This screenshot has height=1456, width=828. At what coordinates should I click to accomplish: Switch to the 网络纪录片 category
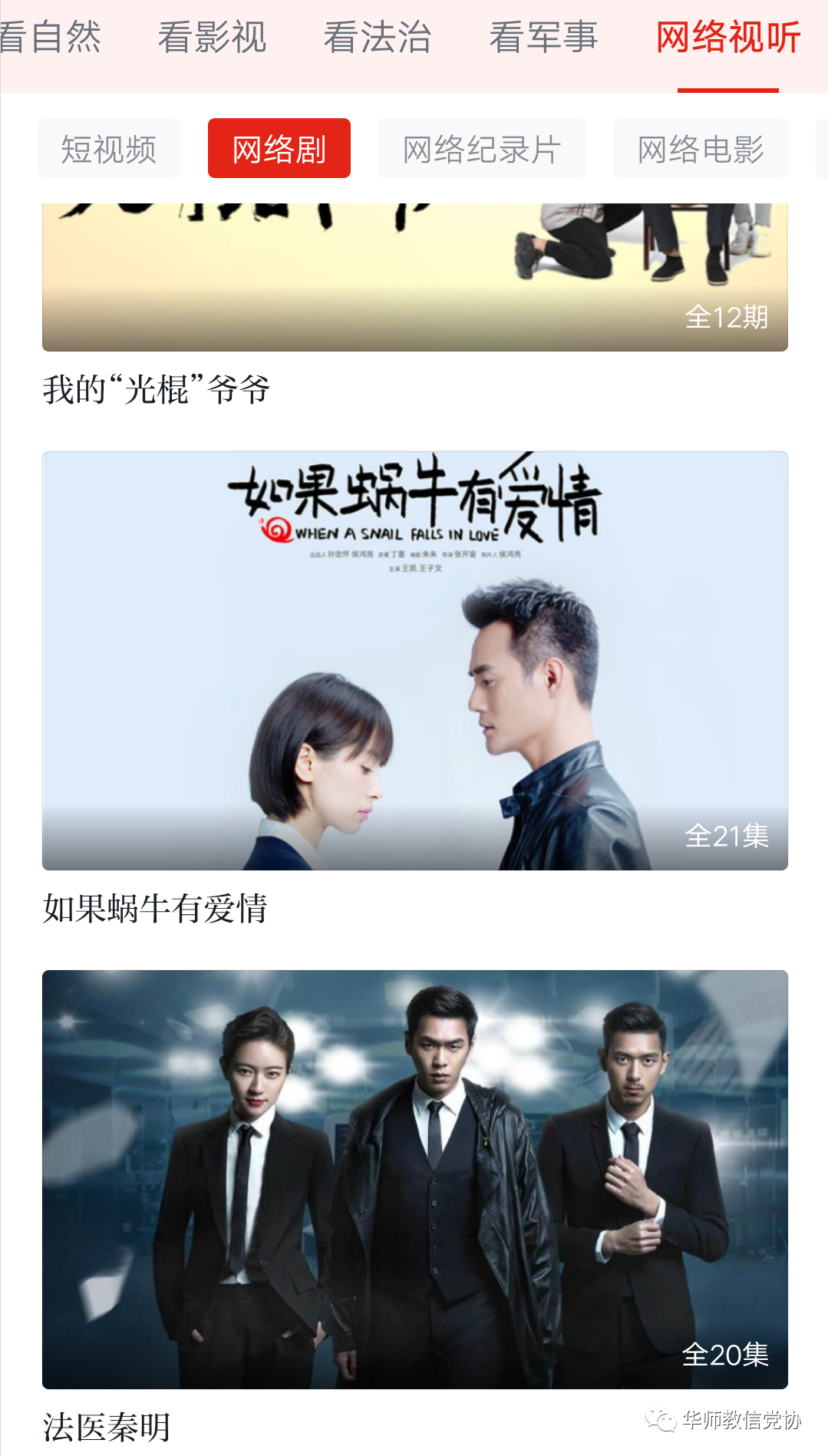(x=482, y=149)
